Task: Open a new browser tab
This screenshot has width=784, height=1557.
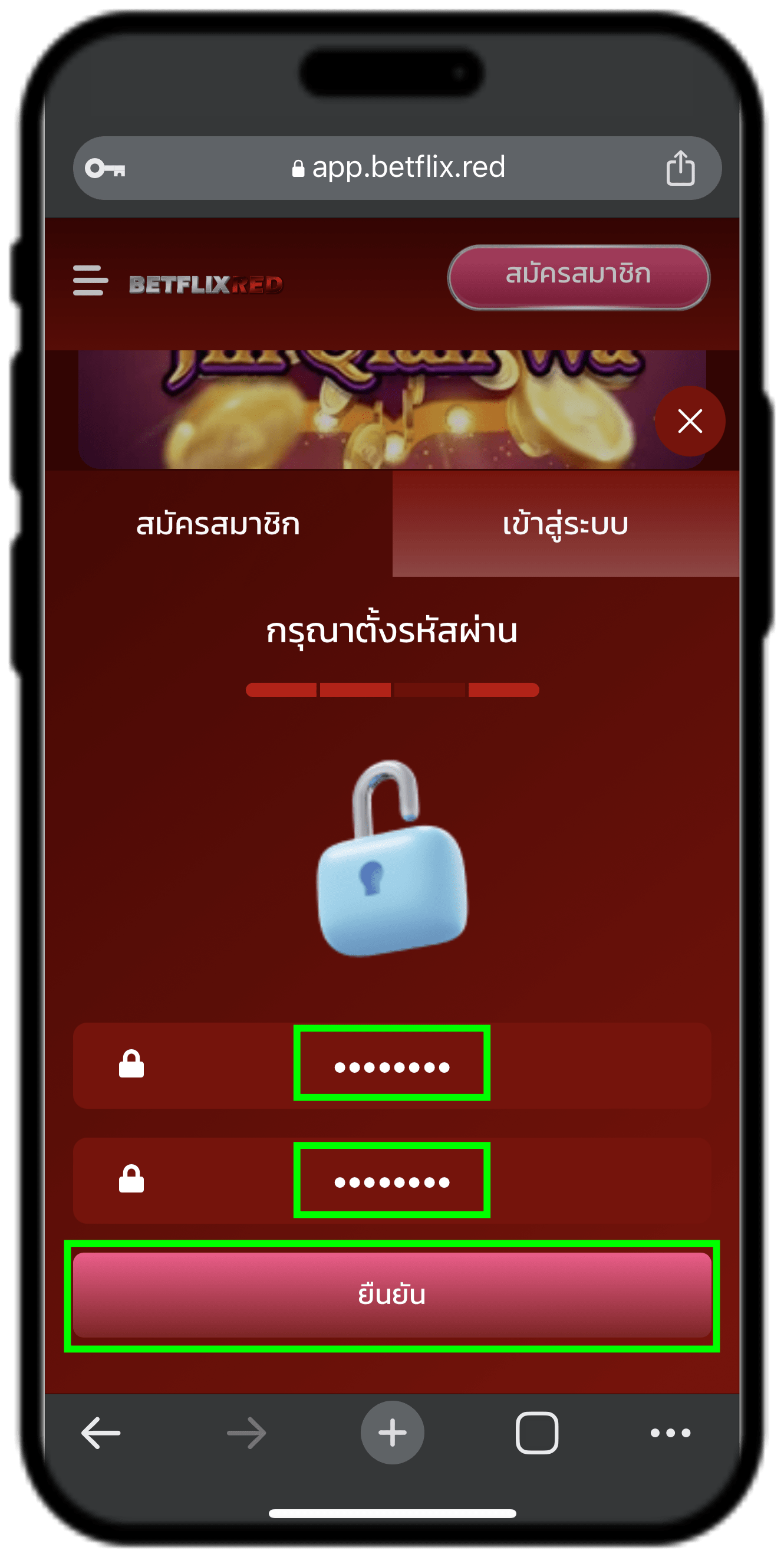Action: click(392, 1433)
